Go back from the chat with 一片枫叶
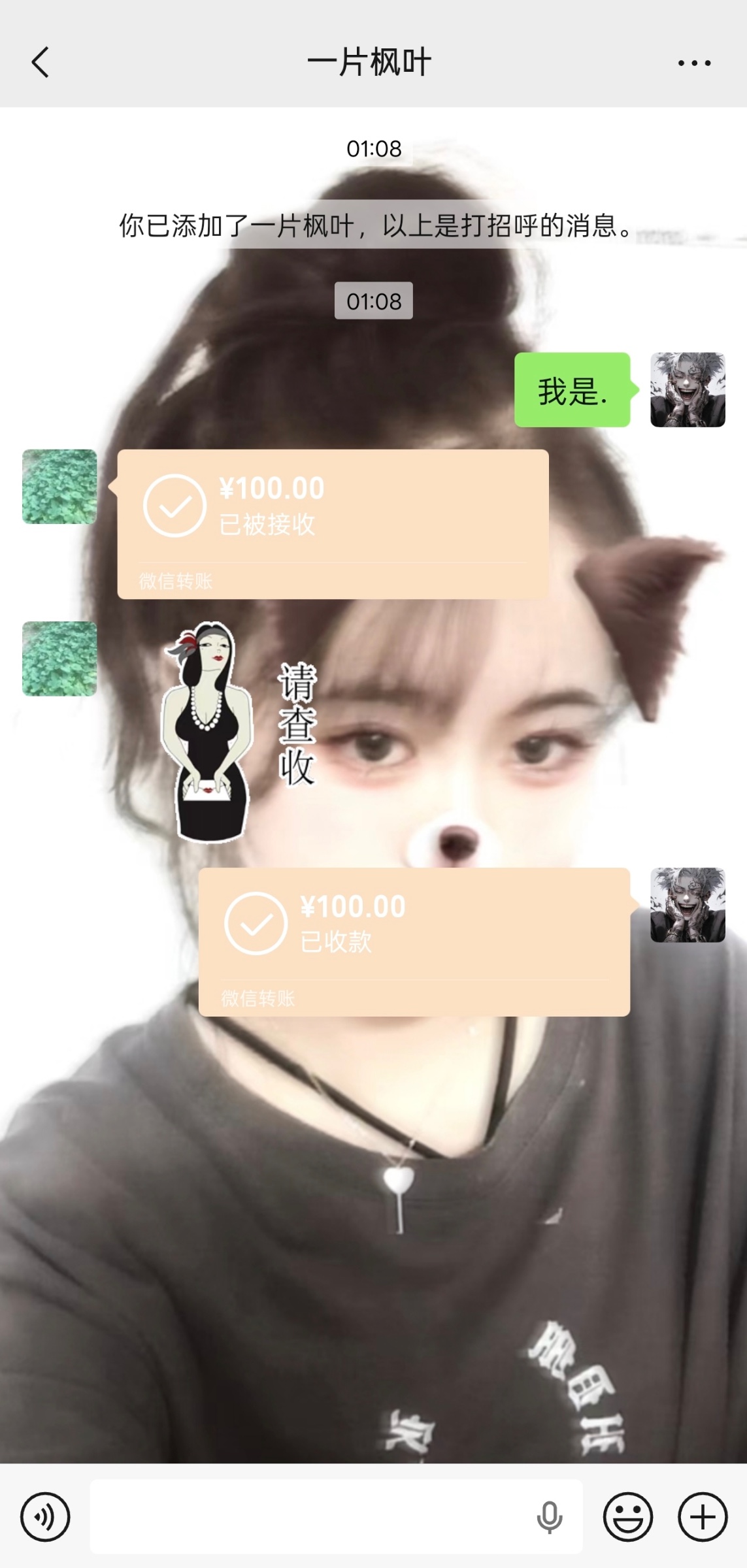Image resolution: width=747 pixels, height=1568 pixels. pyautogui.click(x=41, y=63)
